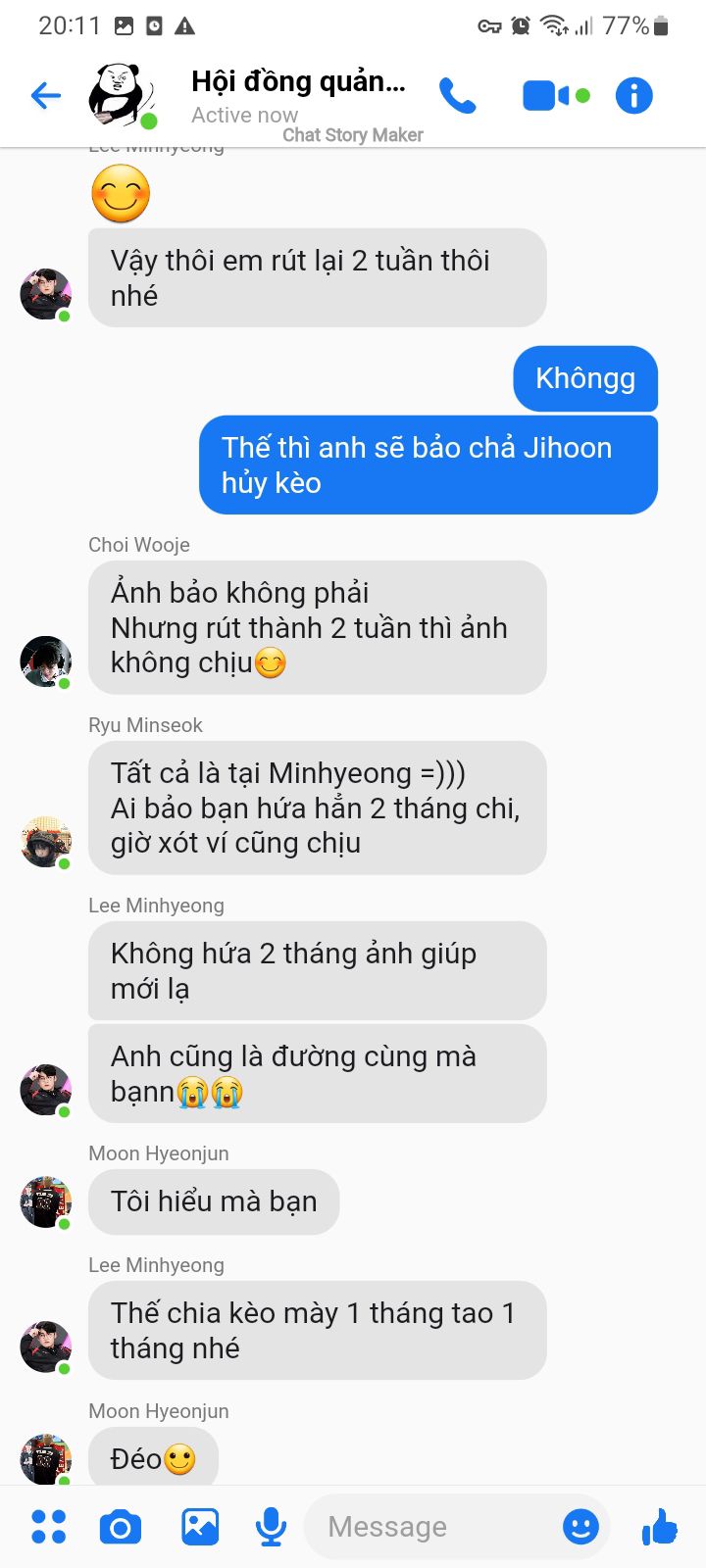This screenshot has height=1568, width=706.
Task: Send a thumbs-up like
Action: (x=659, y=1526)
